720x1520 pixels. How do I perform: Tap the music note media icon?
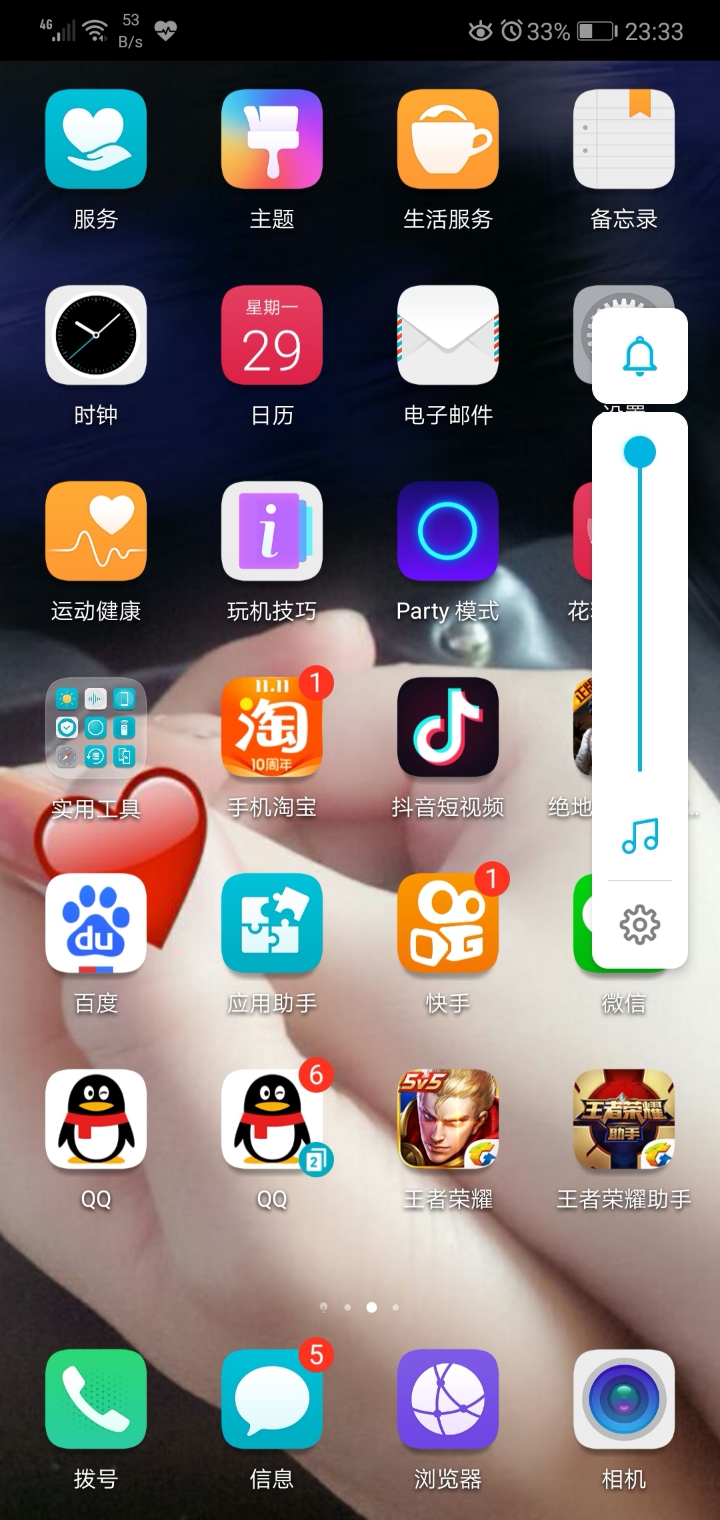640,834
